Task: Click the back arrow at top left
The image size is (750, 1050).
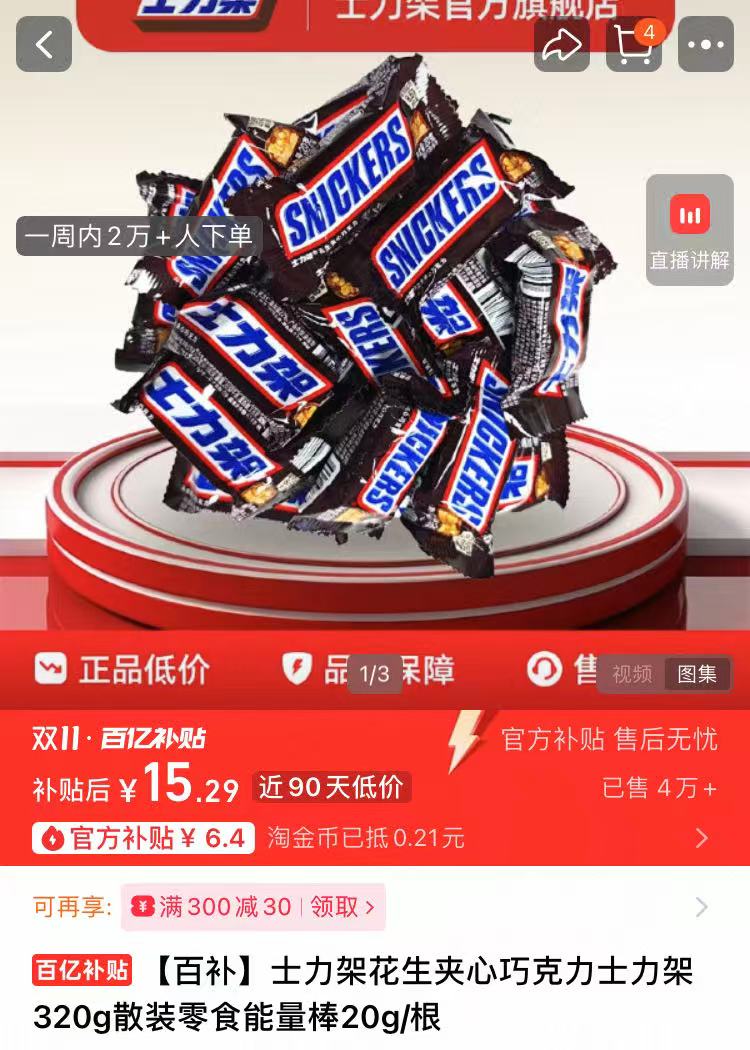Action: point(42,45)
